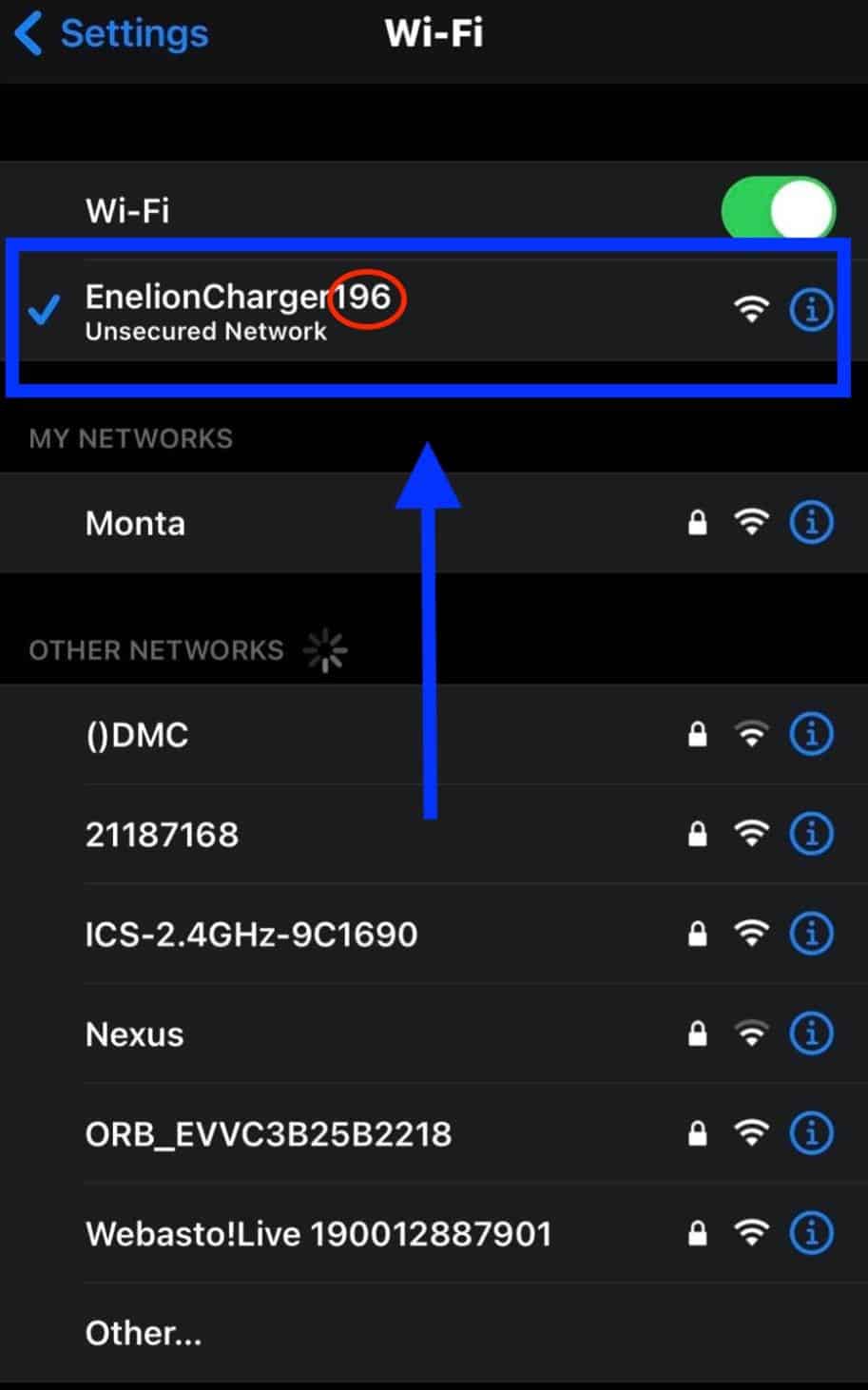Select network 21187168

click(x=434, y=835)
